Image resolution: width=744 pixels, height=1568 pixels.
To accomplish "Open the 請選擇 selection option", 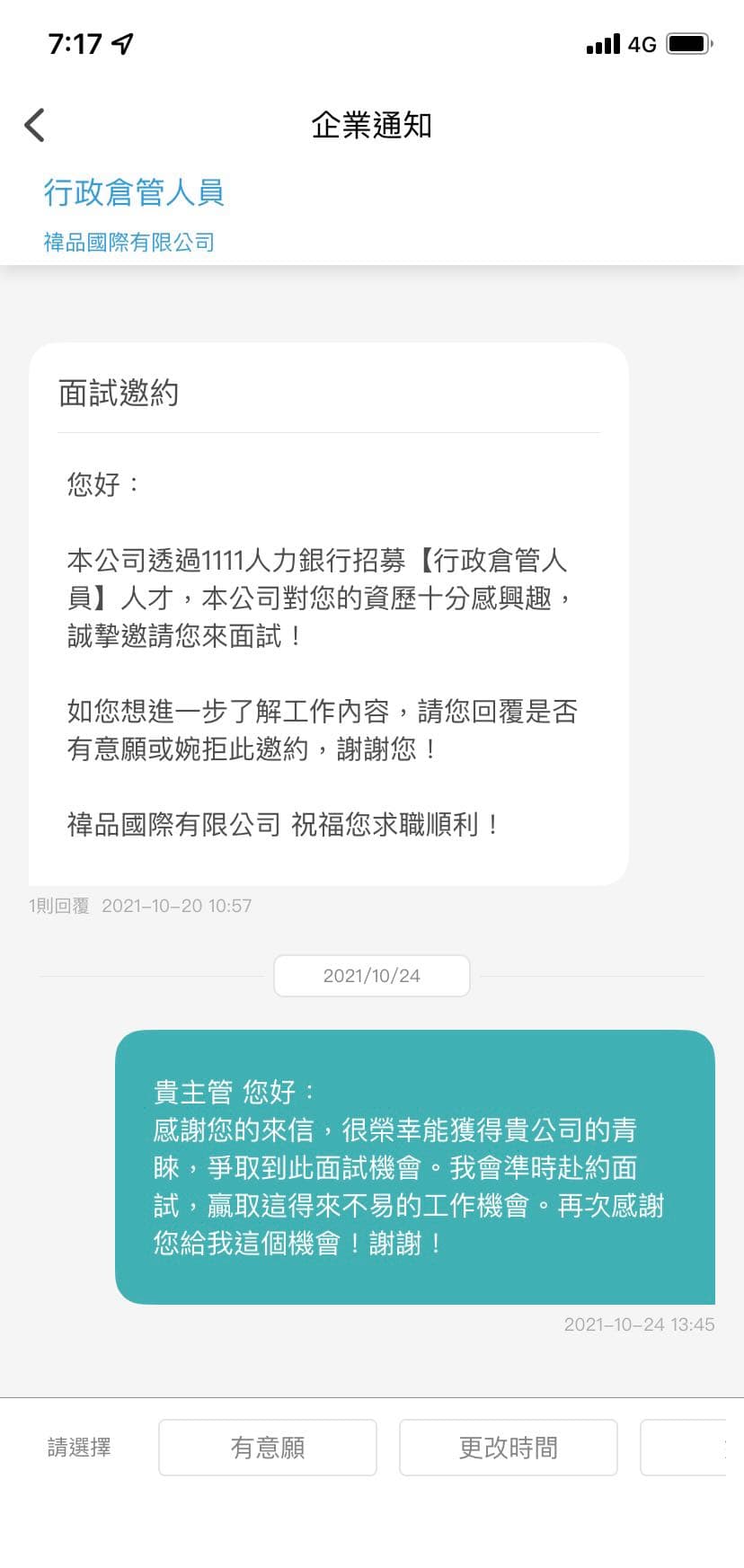I will pos(79,1447).
